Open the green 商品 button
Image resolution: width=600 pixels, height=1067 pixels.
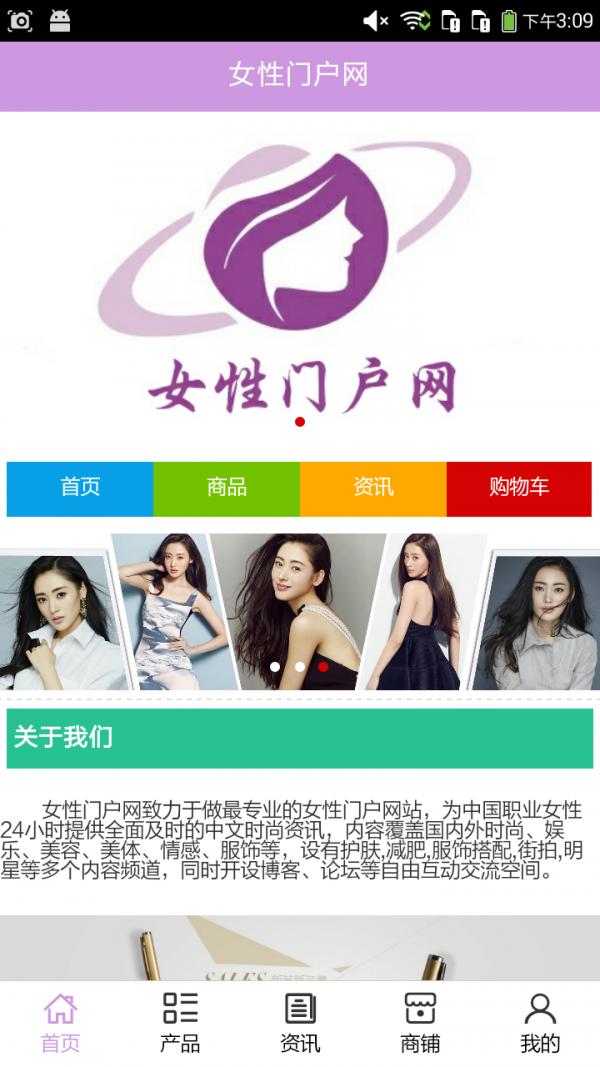[x=227, y=489]
